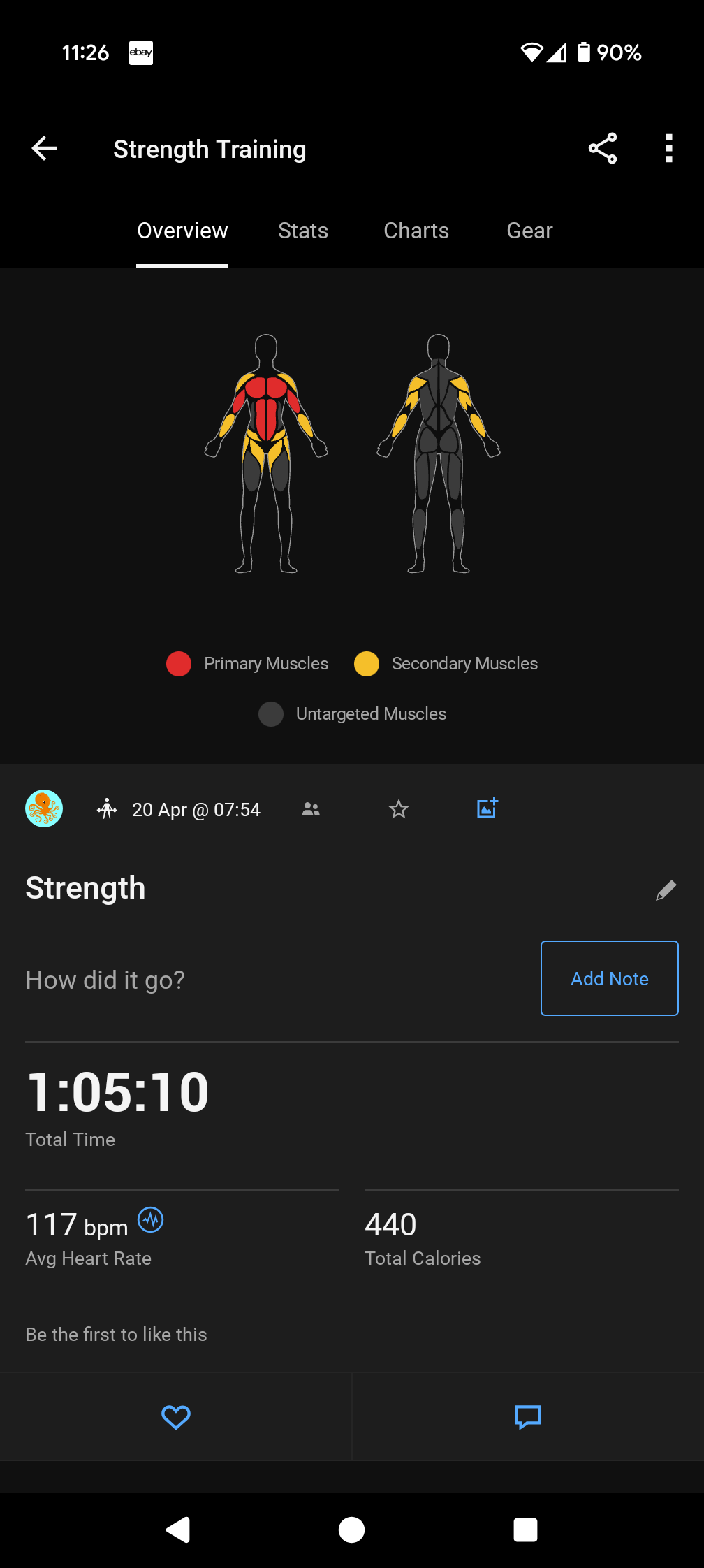704x1568 pixels.
Task: Like this activity with the heart
Action: 176,1417
